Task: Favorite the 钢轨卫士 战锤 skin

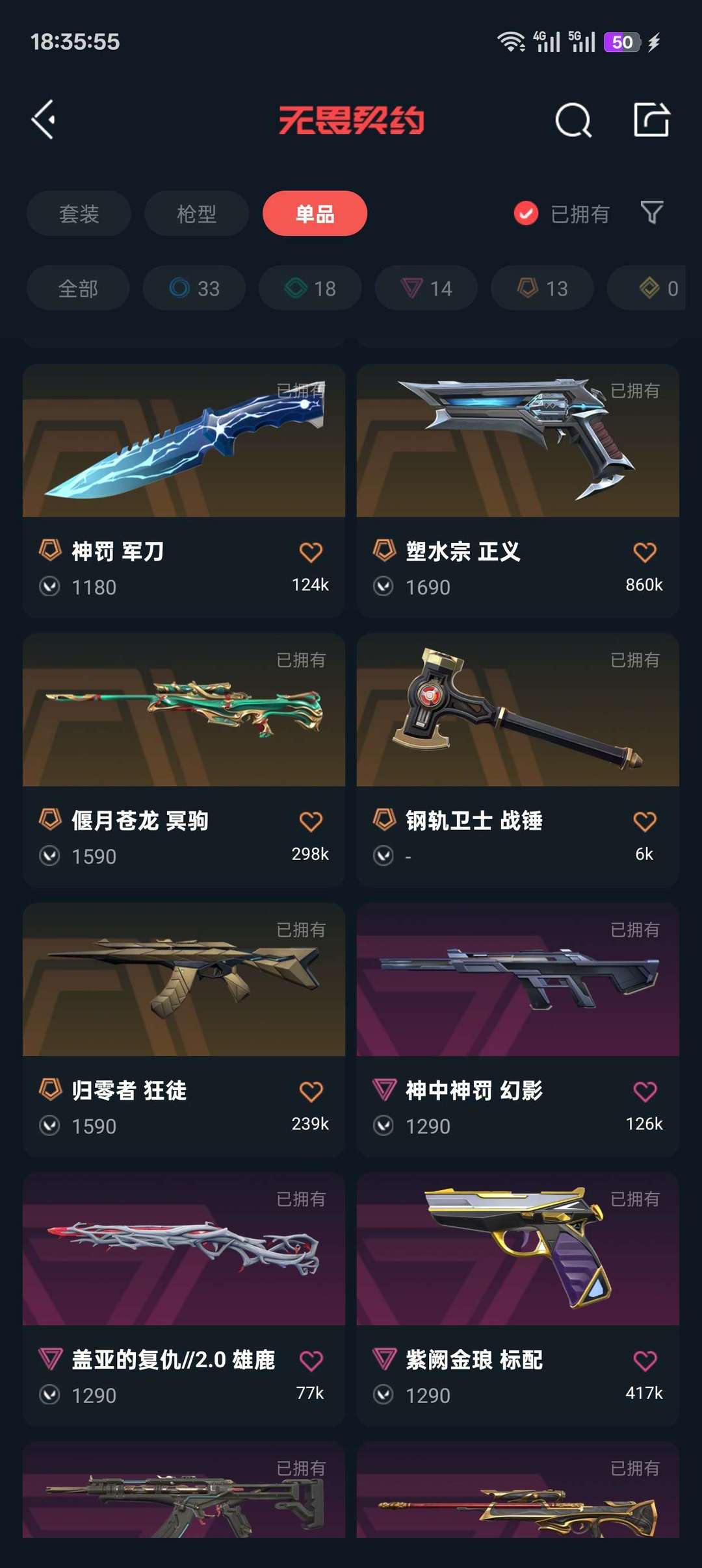Action: pos(645,822)
